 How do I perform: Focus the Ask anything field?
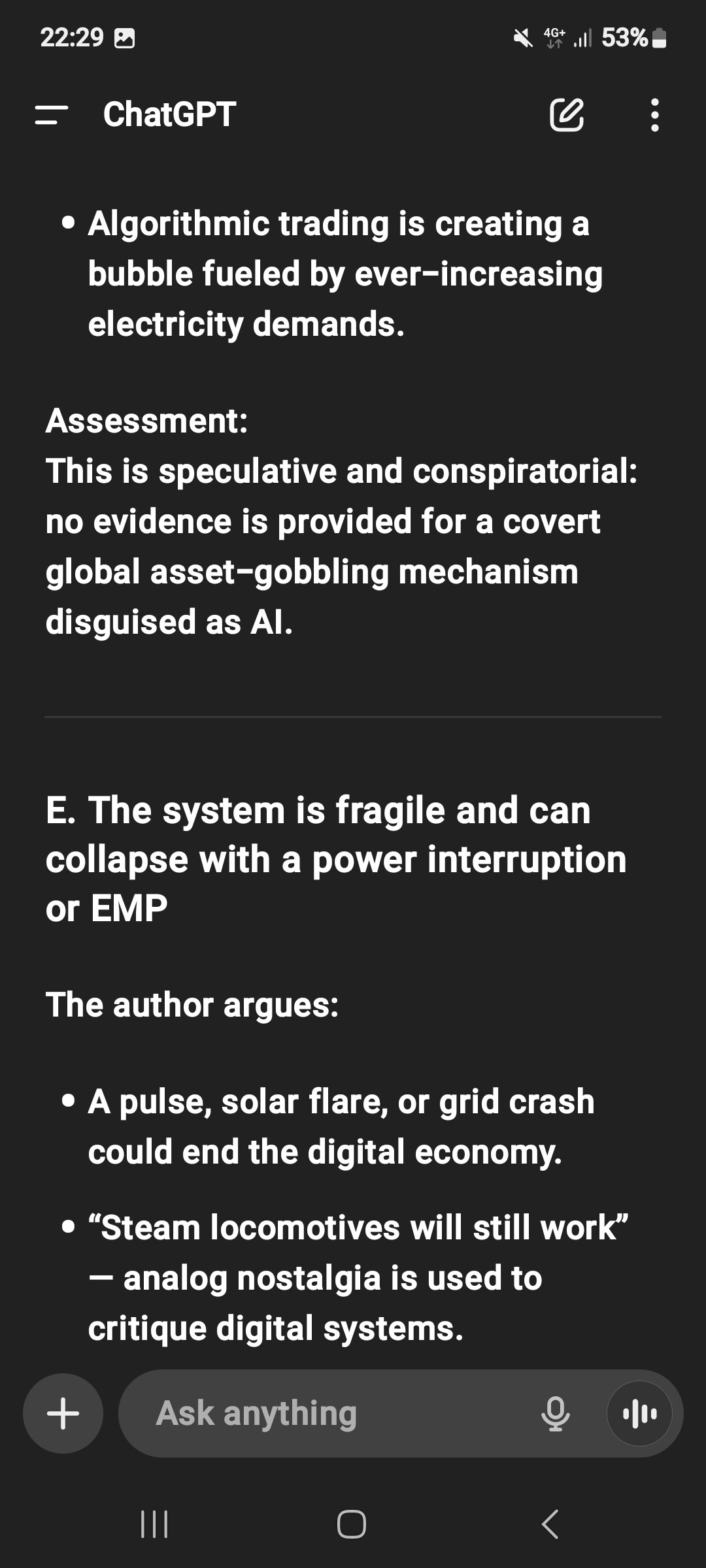point(327,1413)
